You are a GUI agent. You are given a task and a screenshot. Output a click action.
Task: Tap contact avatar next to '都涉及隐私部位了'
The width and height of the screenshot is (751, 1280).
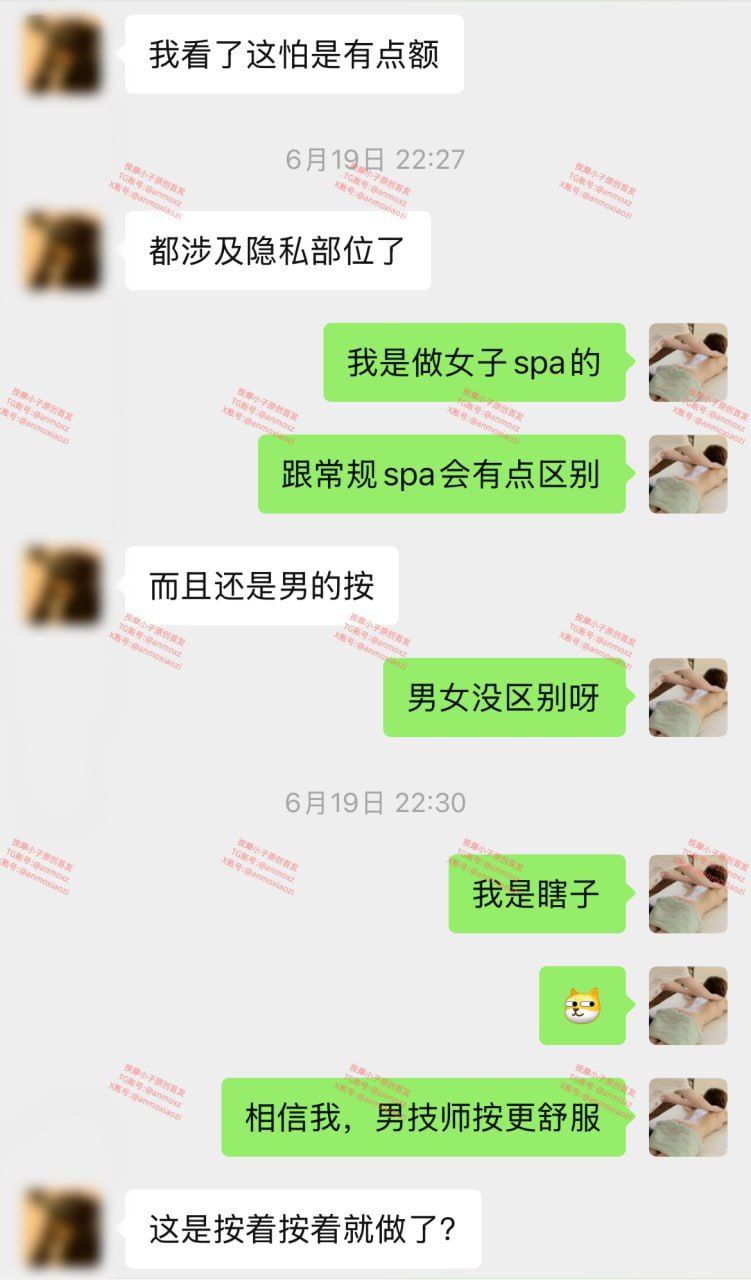pyautogui.click(x=62, y=250)
